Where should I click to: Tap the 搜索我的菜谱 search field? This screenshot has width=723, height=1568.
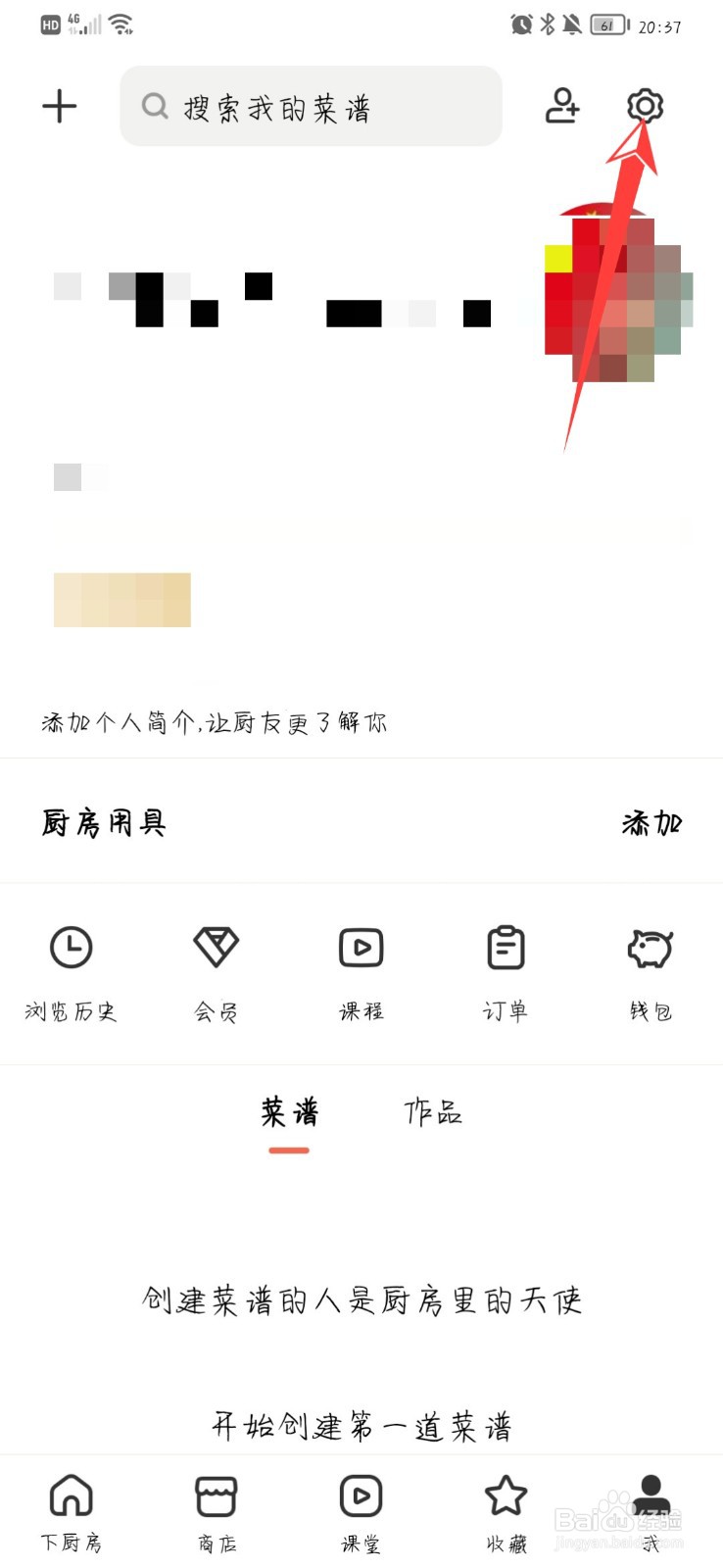[311, 106]
